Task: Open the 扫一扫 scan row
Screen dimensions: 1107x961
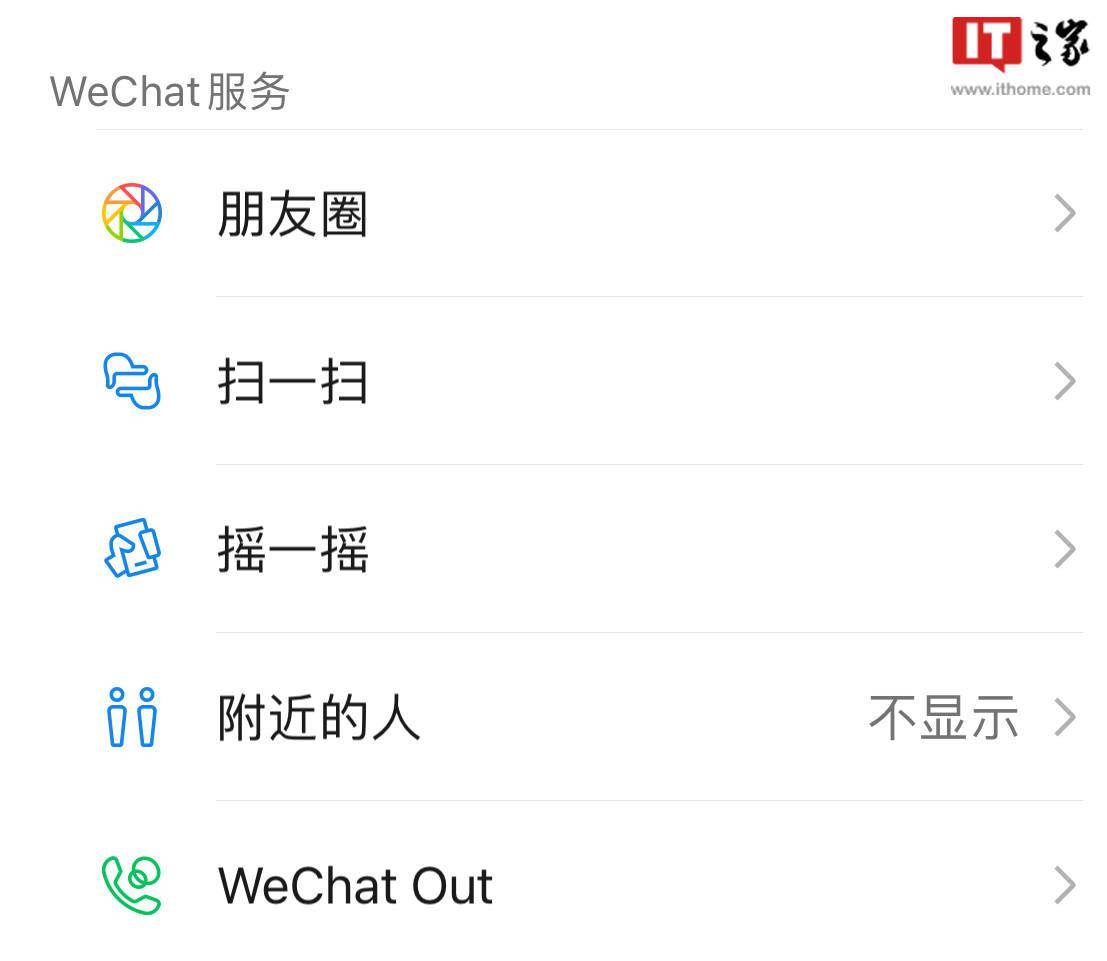Action: pyautogui.click(x=292, y=382)
